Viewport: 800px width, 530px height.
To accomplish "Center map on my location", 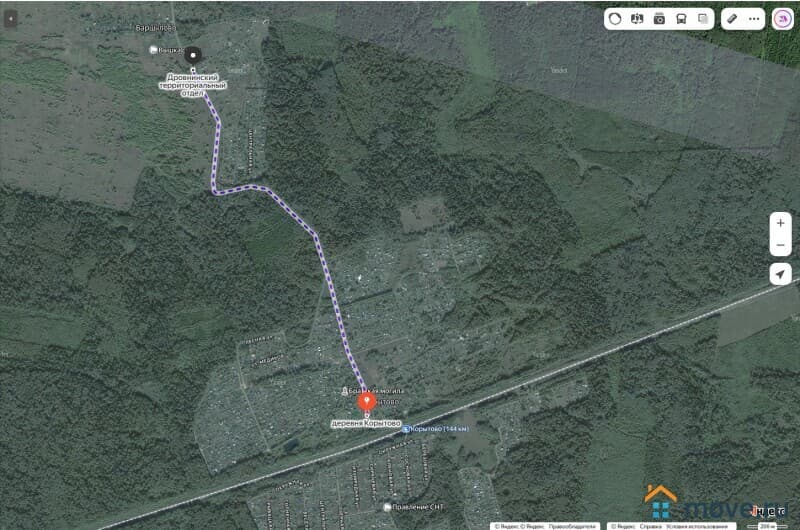I will pyautogui.click(x=780, y=275).
